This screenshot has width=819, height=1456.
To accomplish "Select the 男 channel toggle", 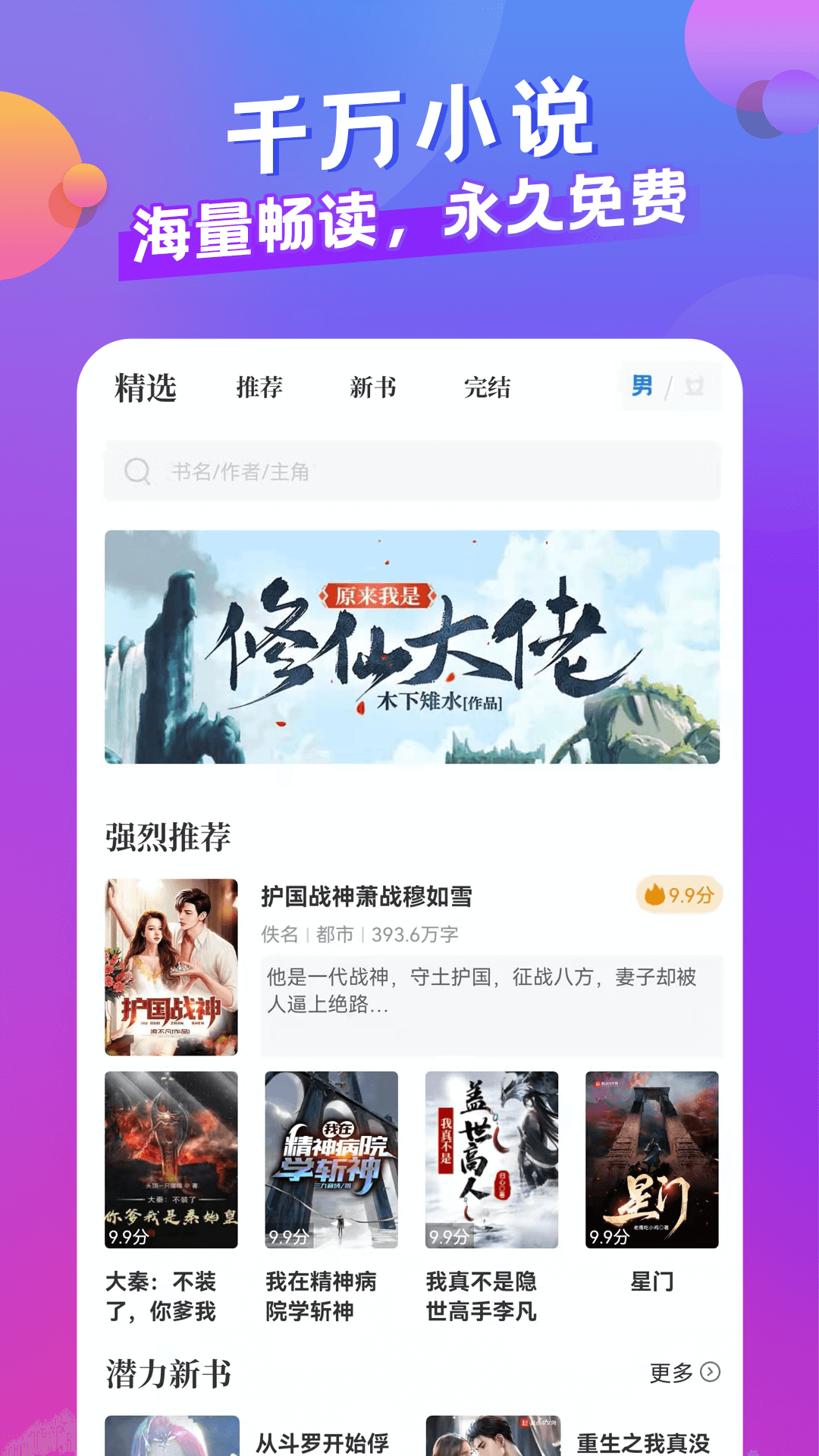I will coord(642,388).
